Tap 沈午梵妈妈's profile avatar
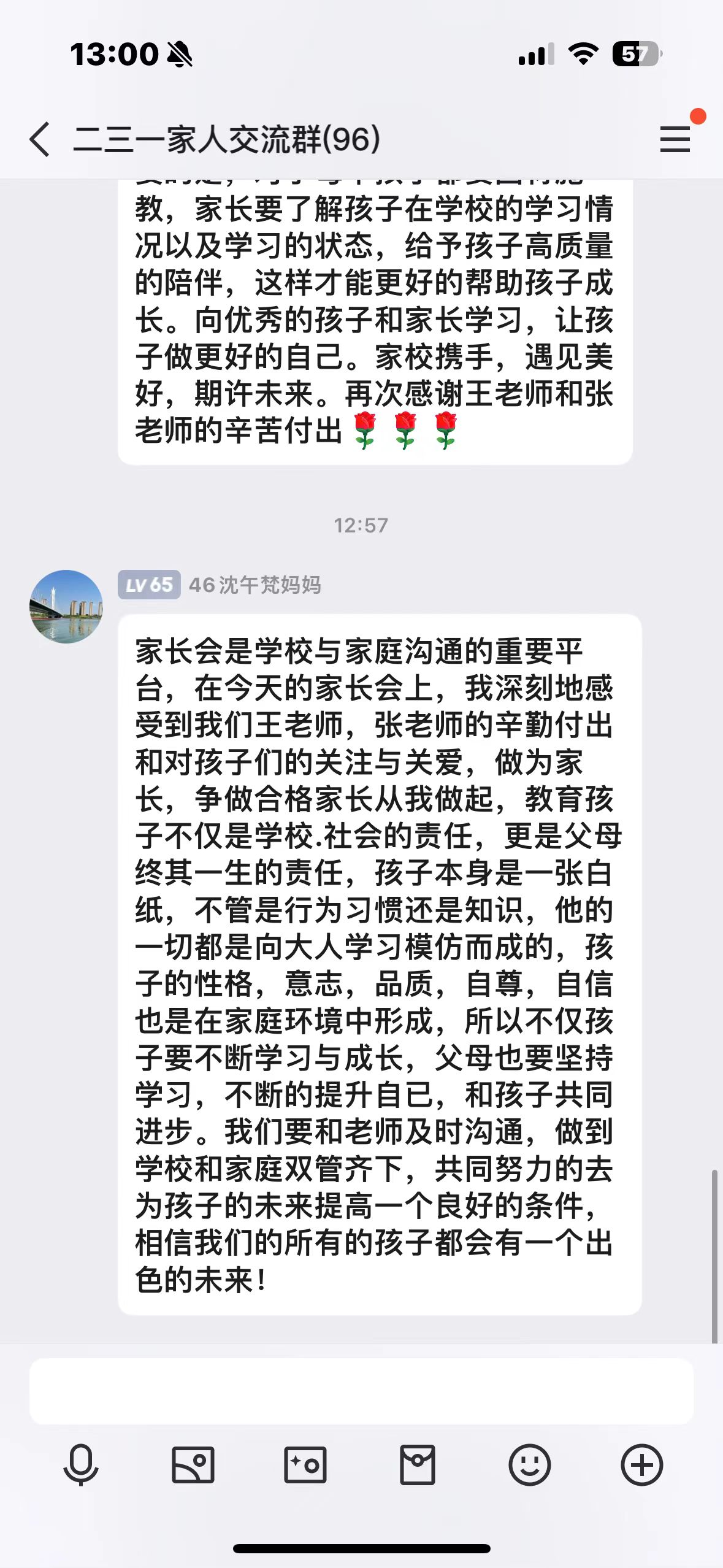Image resolution: width=723 pixels, height=1568 pixels. pyautogui.click(x=66, y=606)
